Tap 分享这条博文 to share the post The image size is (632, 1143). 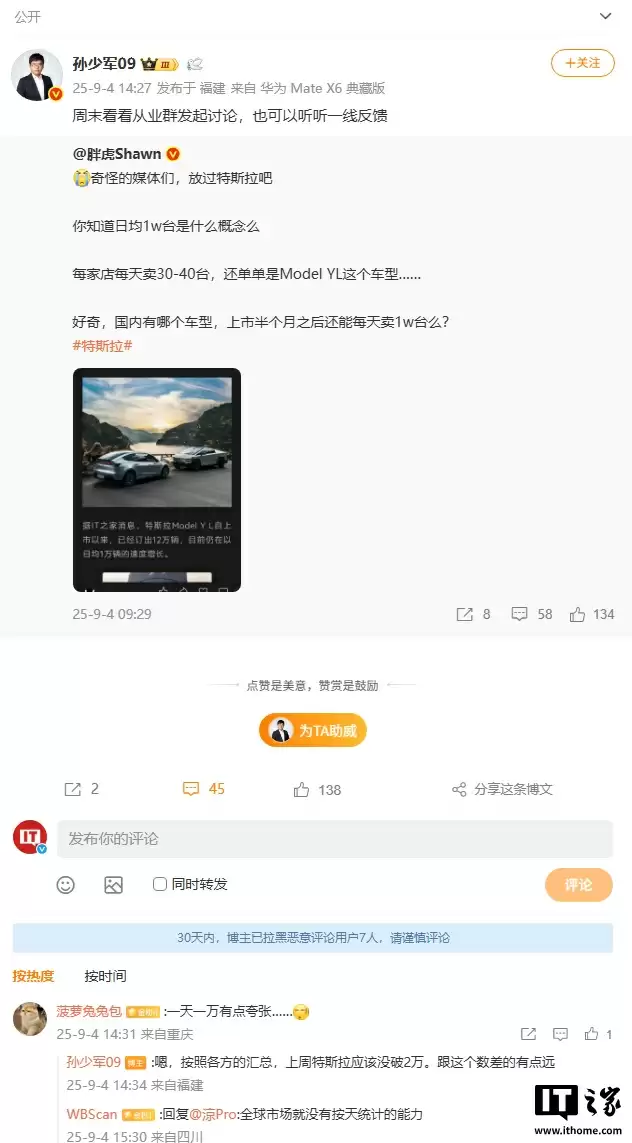[502, 789]
